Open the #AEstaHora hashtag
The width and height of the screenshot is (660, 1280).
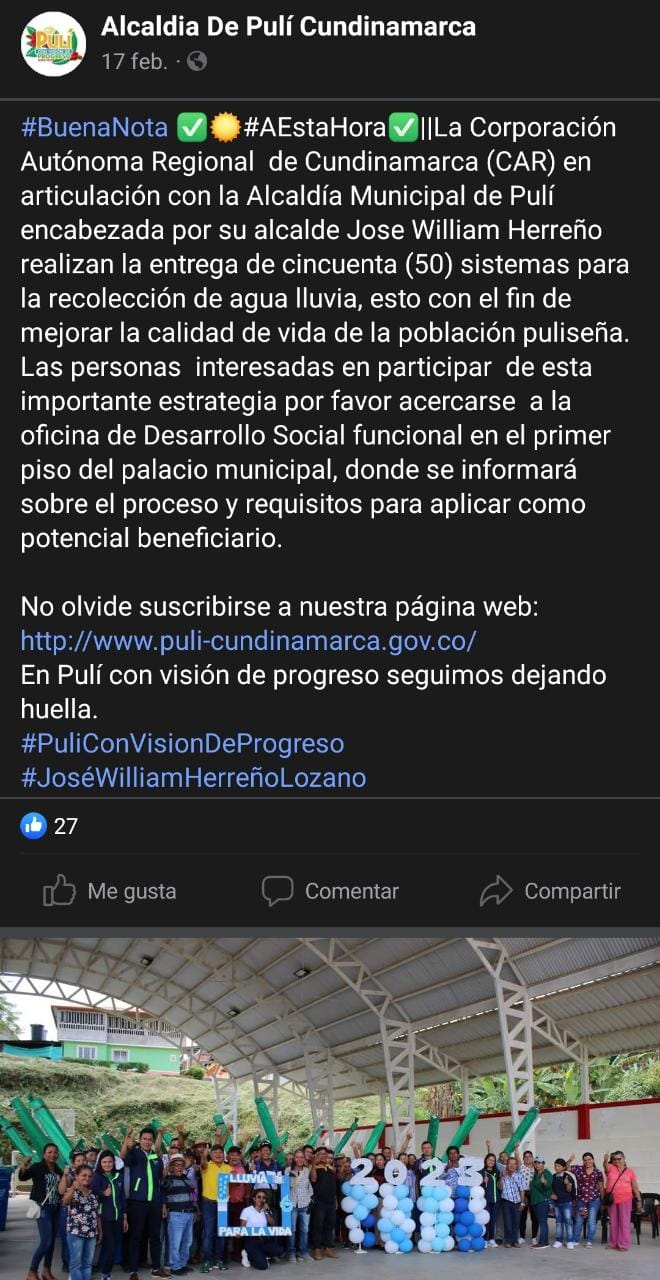pyautogui.click(x=315, y=128)
